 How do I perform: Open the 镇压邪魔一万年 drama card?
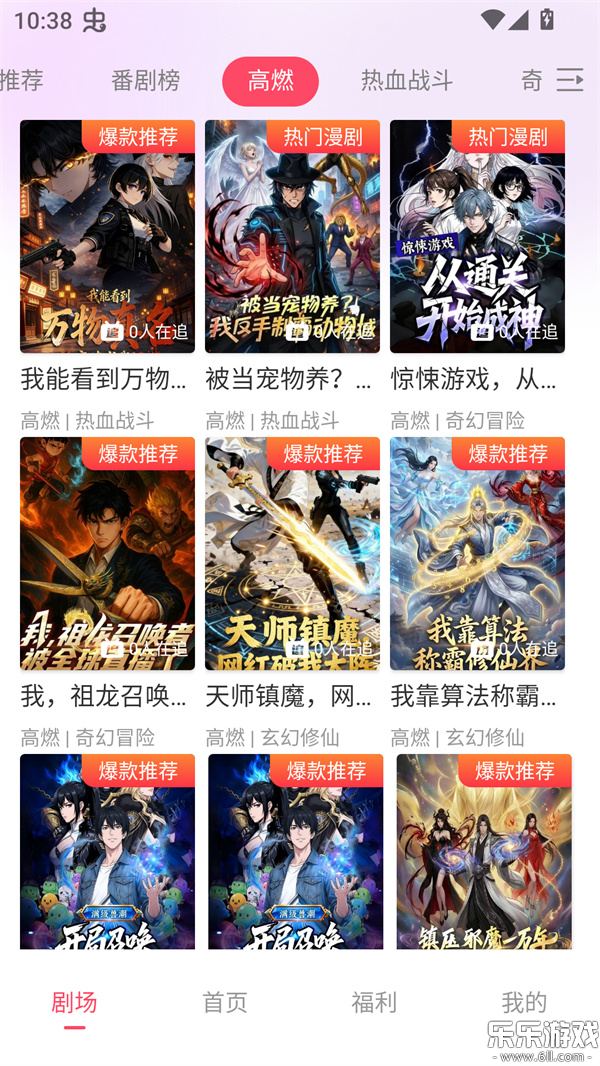(484, 851)
